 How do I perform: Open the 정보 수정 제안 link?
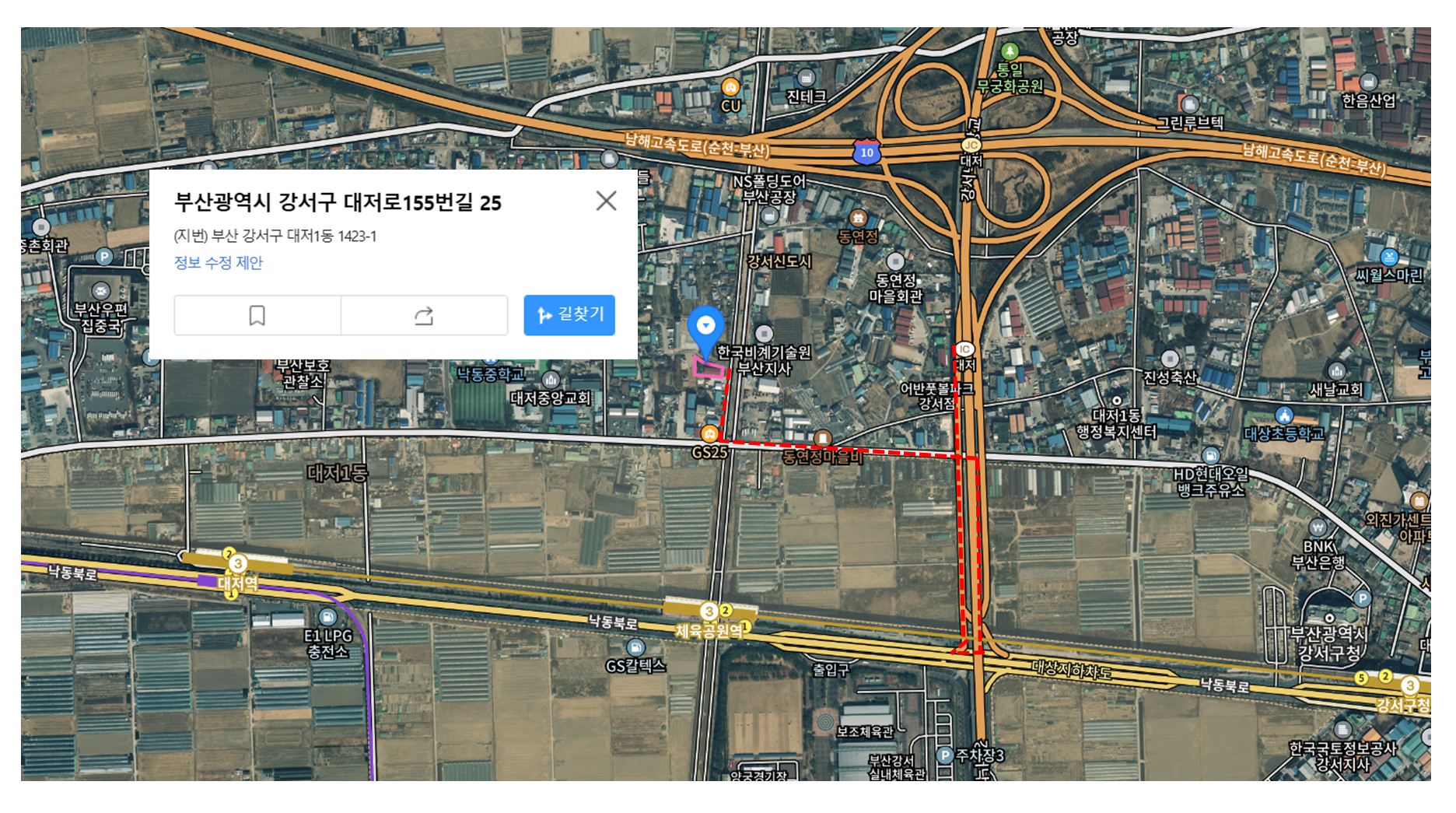pyautogui.click(x=218, y=263)
